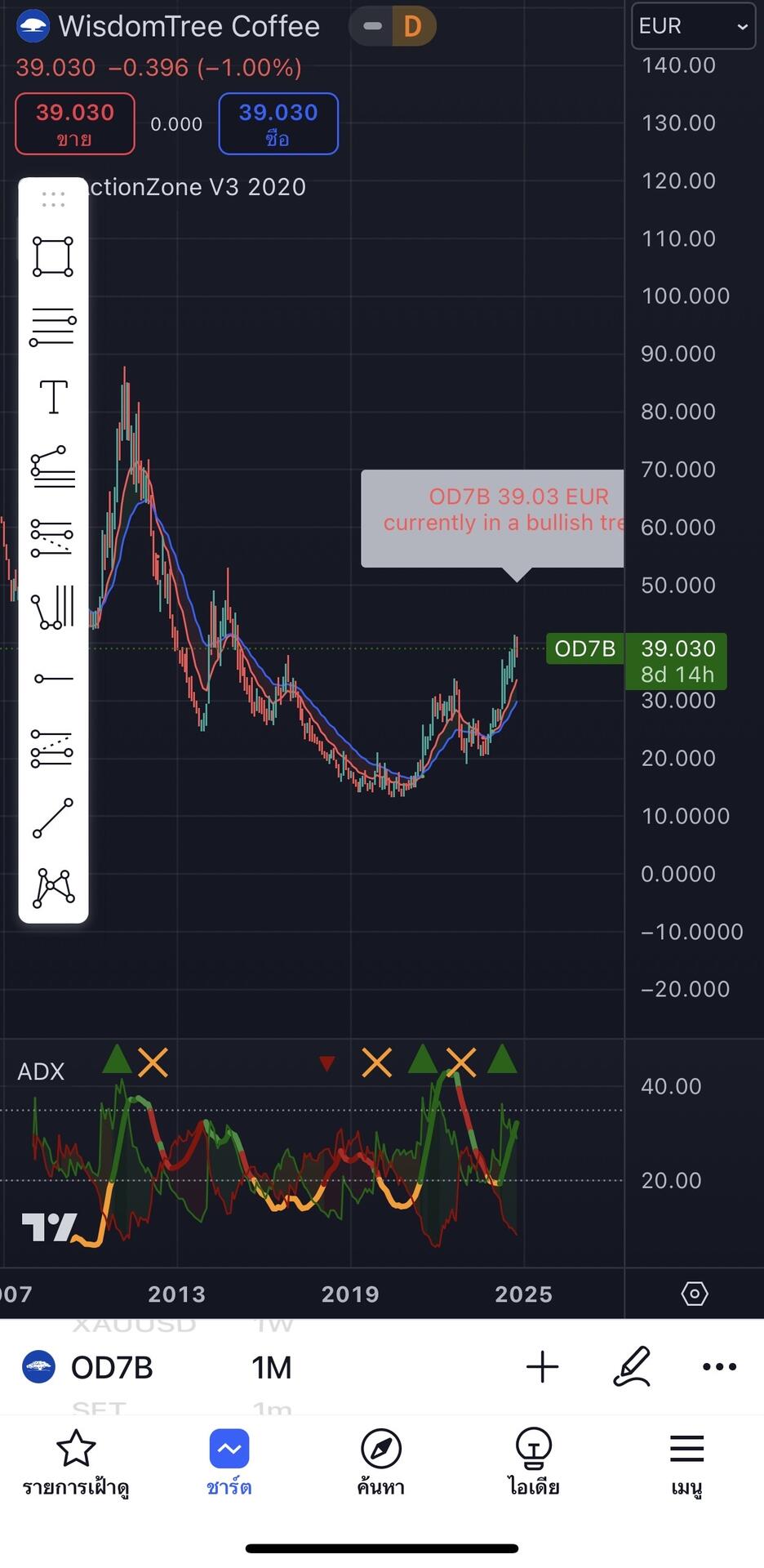The image size is (764, 1568).
Task: Switch to the ค้นหา explore tab
Action: pos(381,1463)
